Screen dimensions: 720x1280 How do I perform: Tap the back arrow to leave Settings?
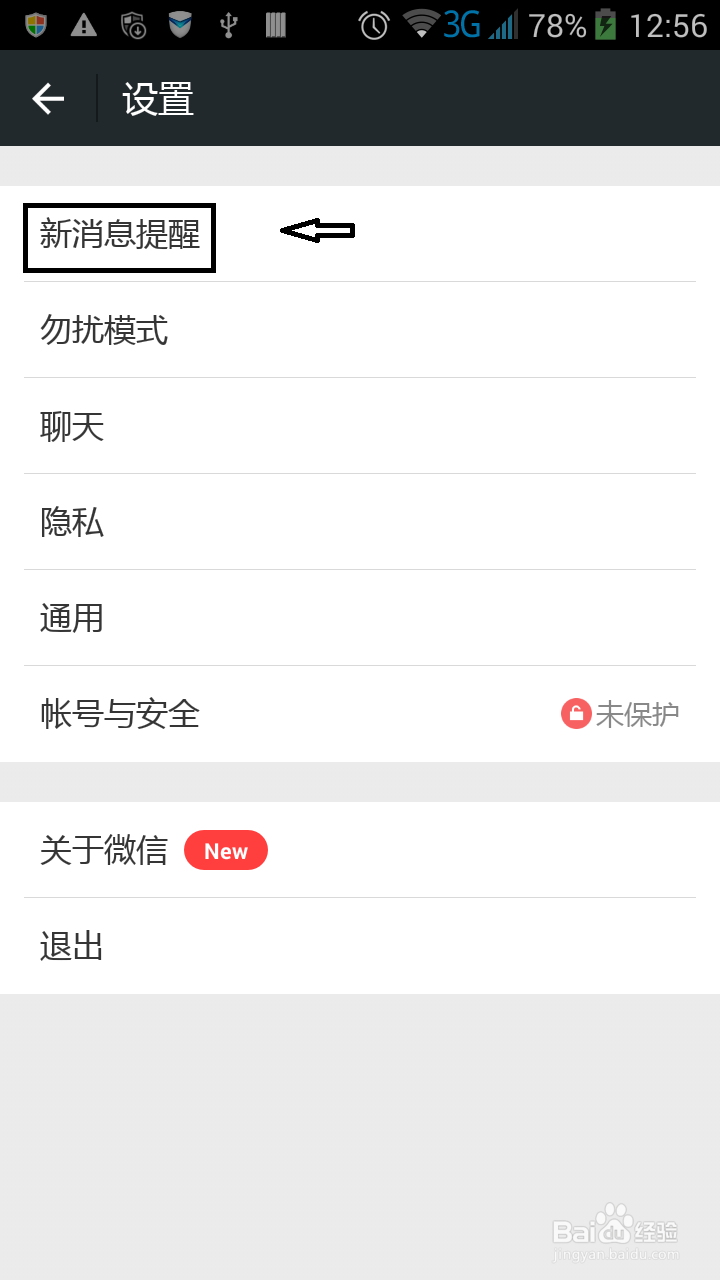point(46,98)
